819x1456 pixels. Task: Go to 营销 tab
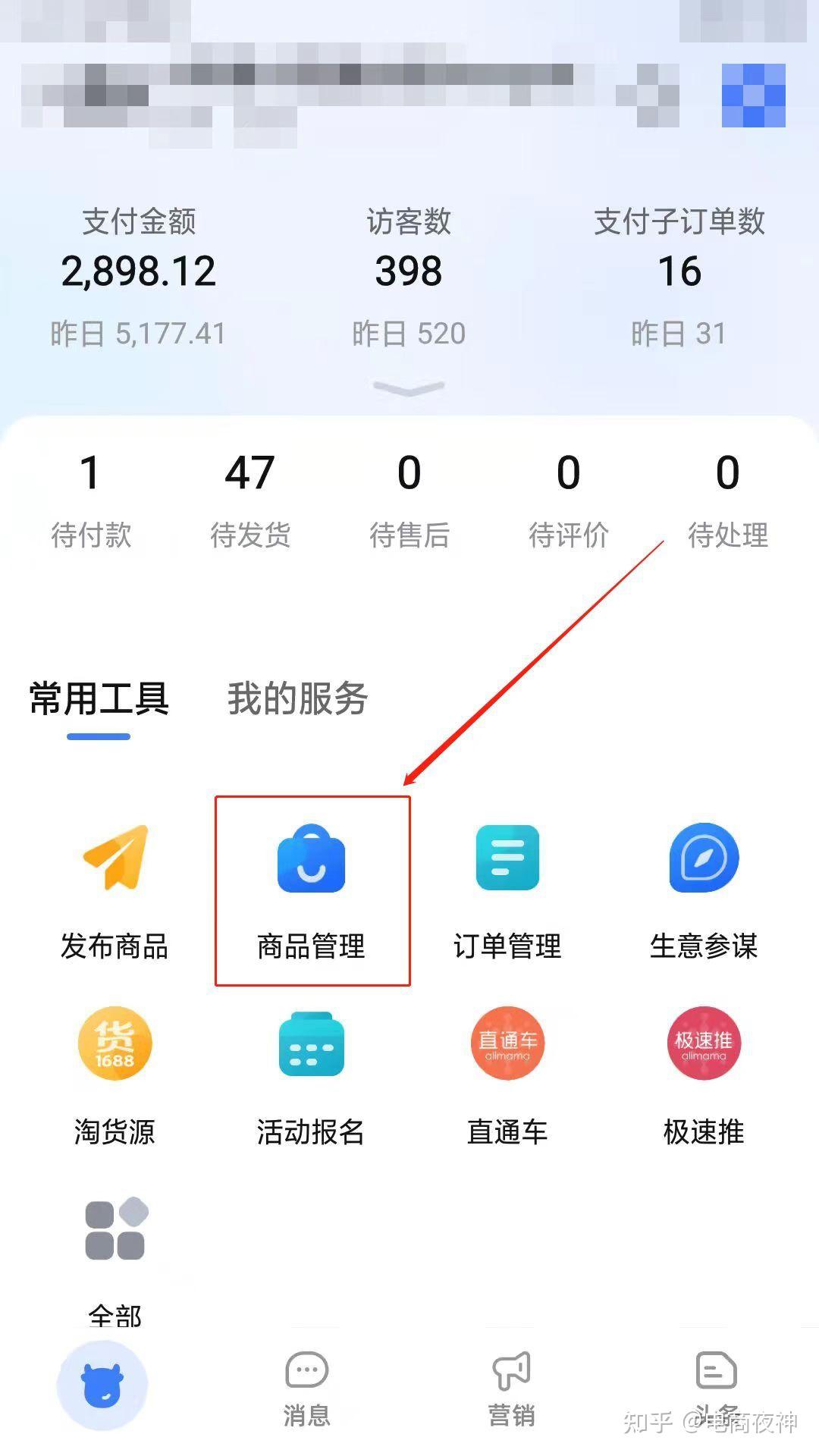coord(512,1388)
